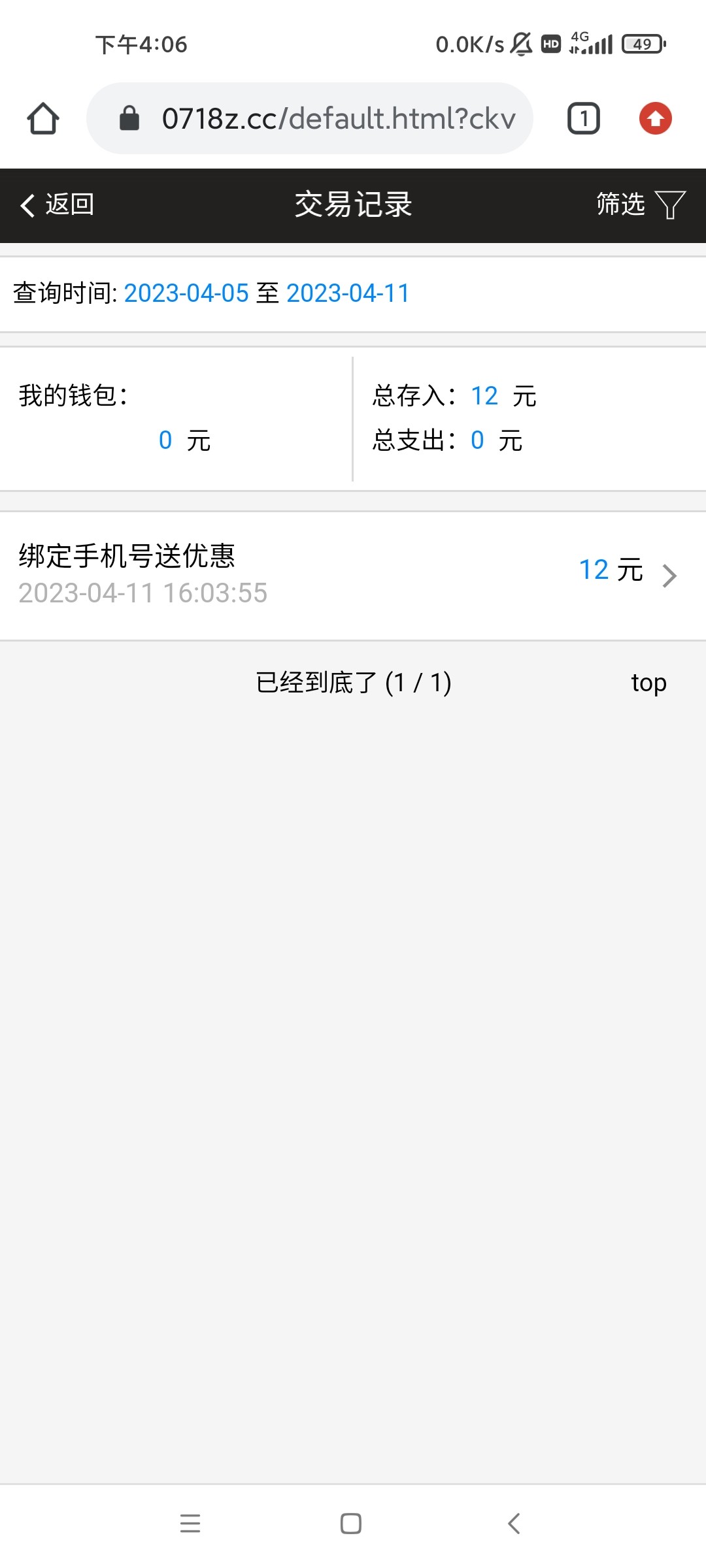The image size is (706, 1568).
Task: Open the recent apps menu
Action: click(190, 1524)
